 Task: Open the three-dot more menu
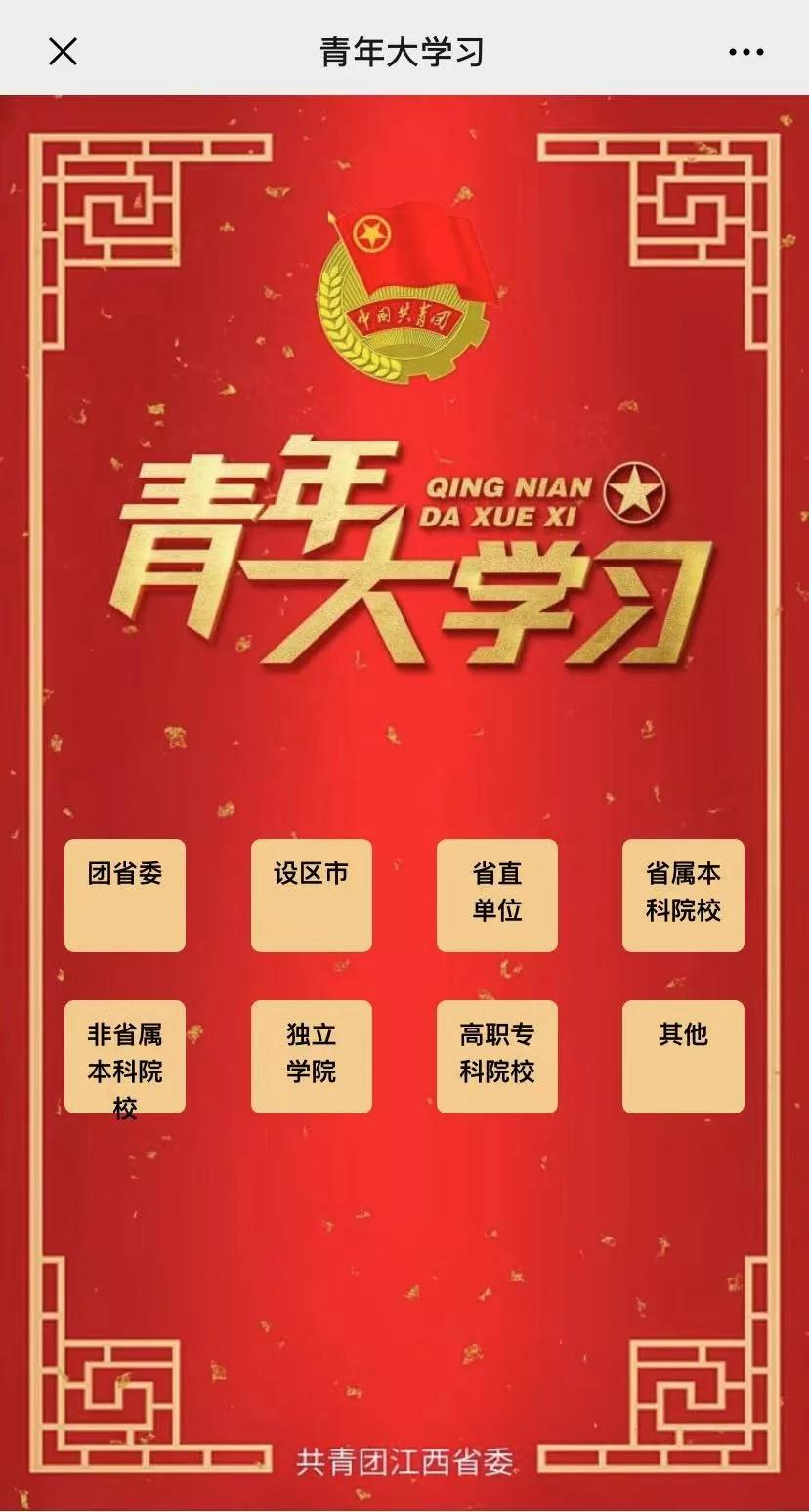tap(745, 52)
